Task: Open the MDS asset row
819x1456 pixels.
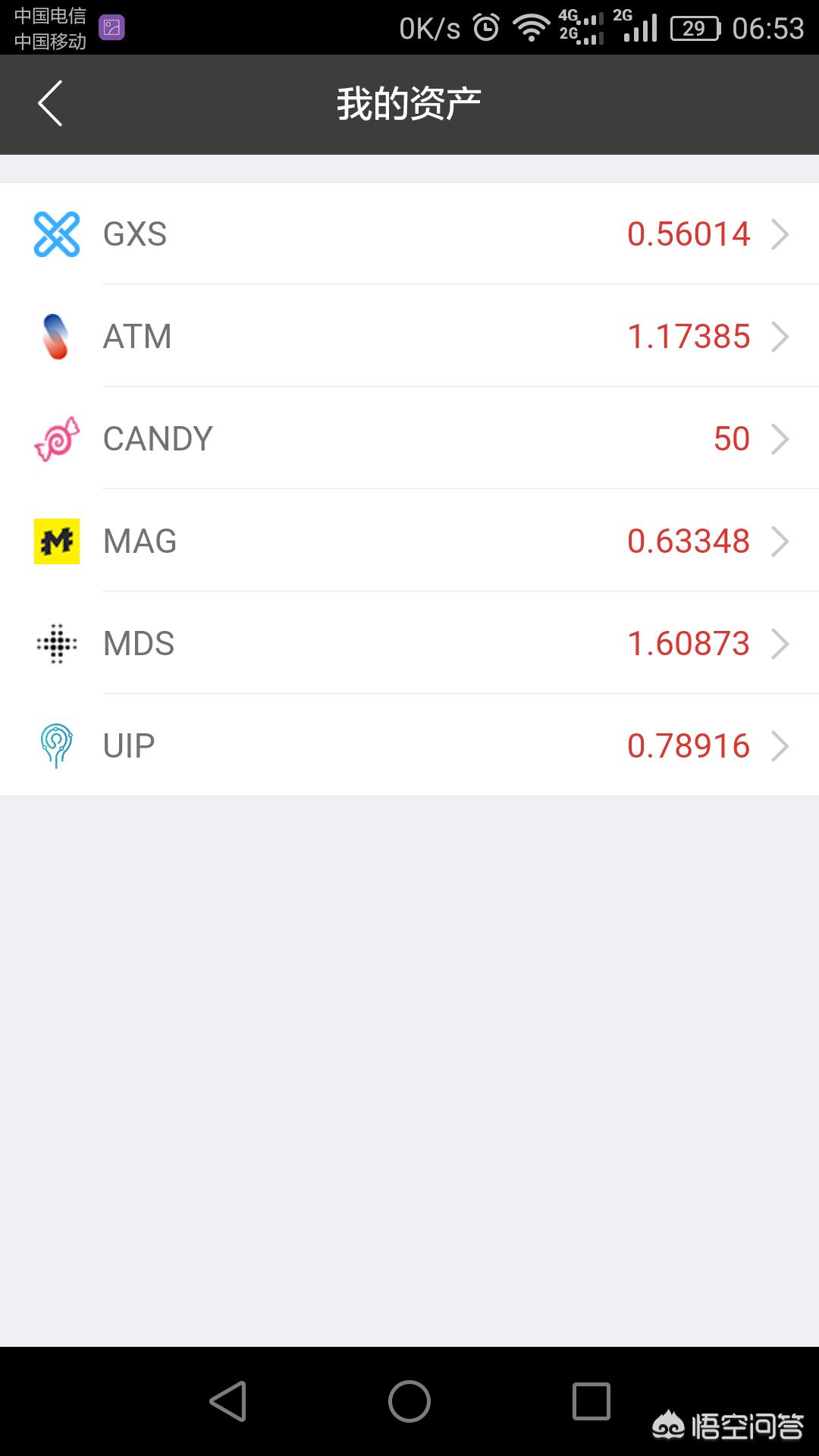Action: pos(409,643)
